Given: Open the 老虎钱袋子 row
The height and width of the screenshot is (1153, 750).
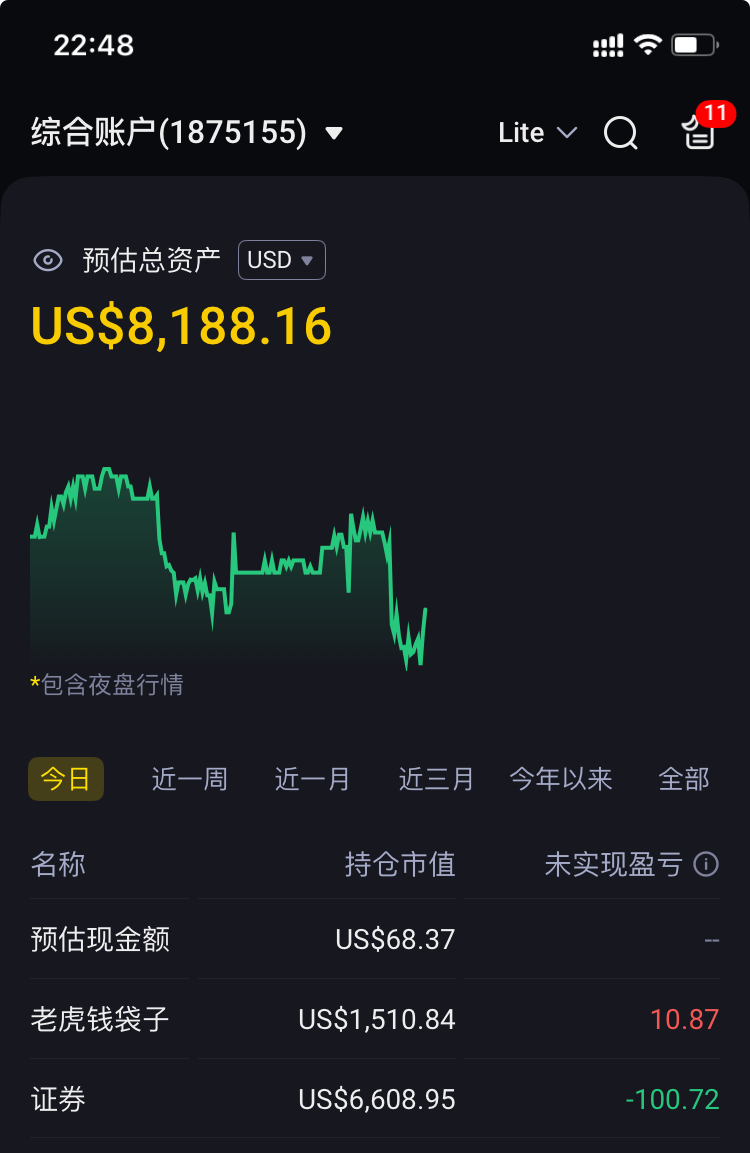Looking at the screenshot, I should 374,1019.
